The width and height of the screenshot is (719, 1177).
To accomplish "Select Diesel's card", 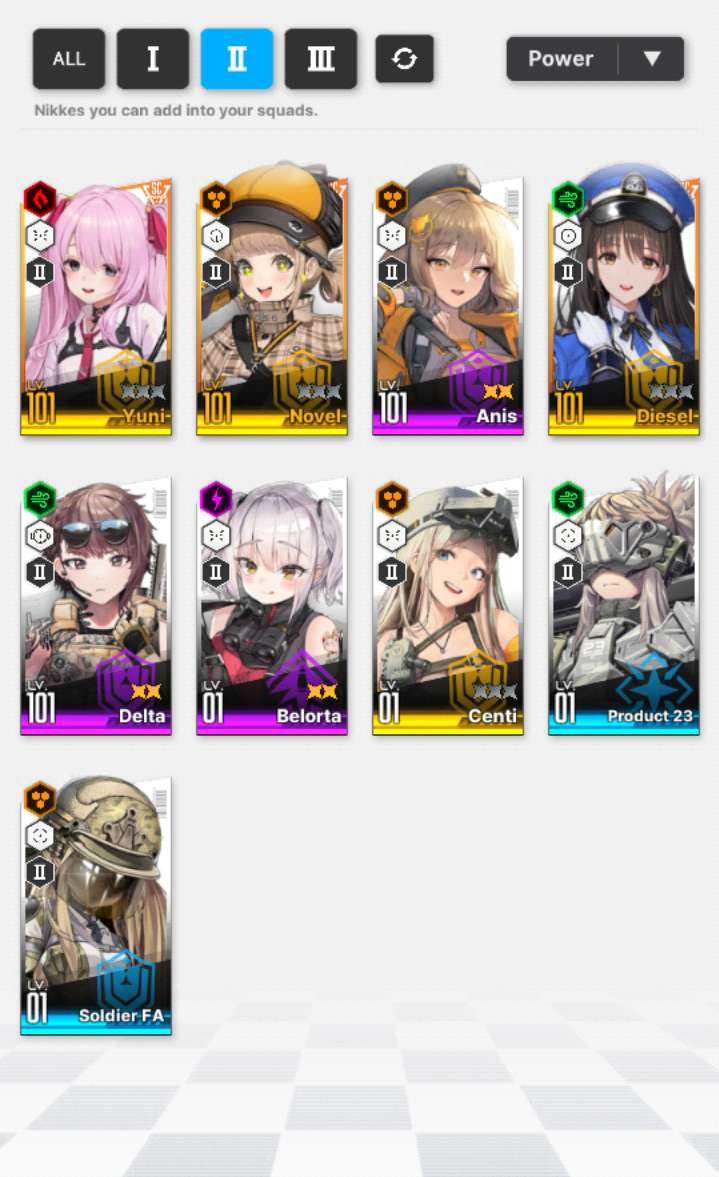I will coord(624,306).
